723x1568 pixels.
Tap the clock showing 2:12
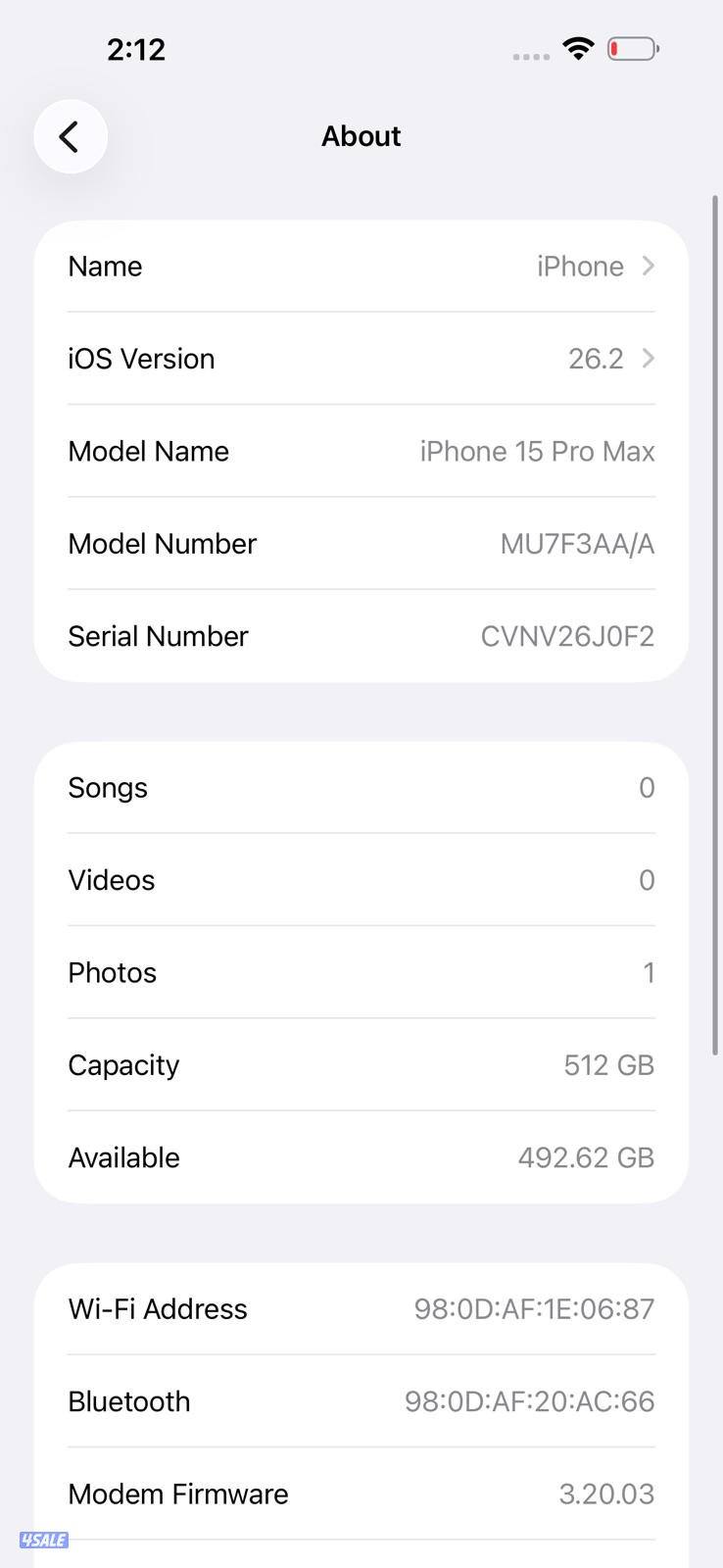136,49
